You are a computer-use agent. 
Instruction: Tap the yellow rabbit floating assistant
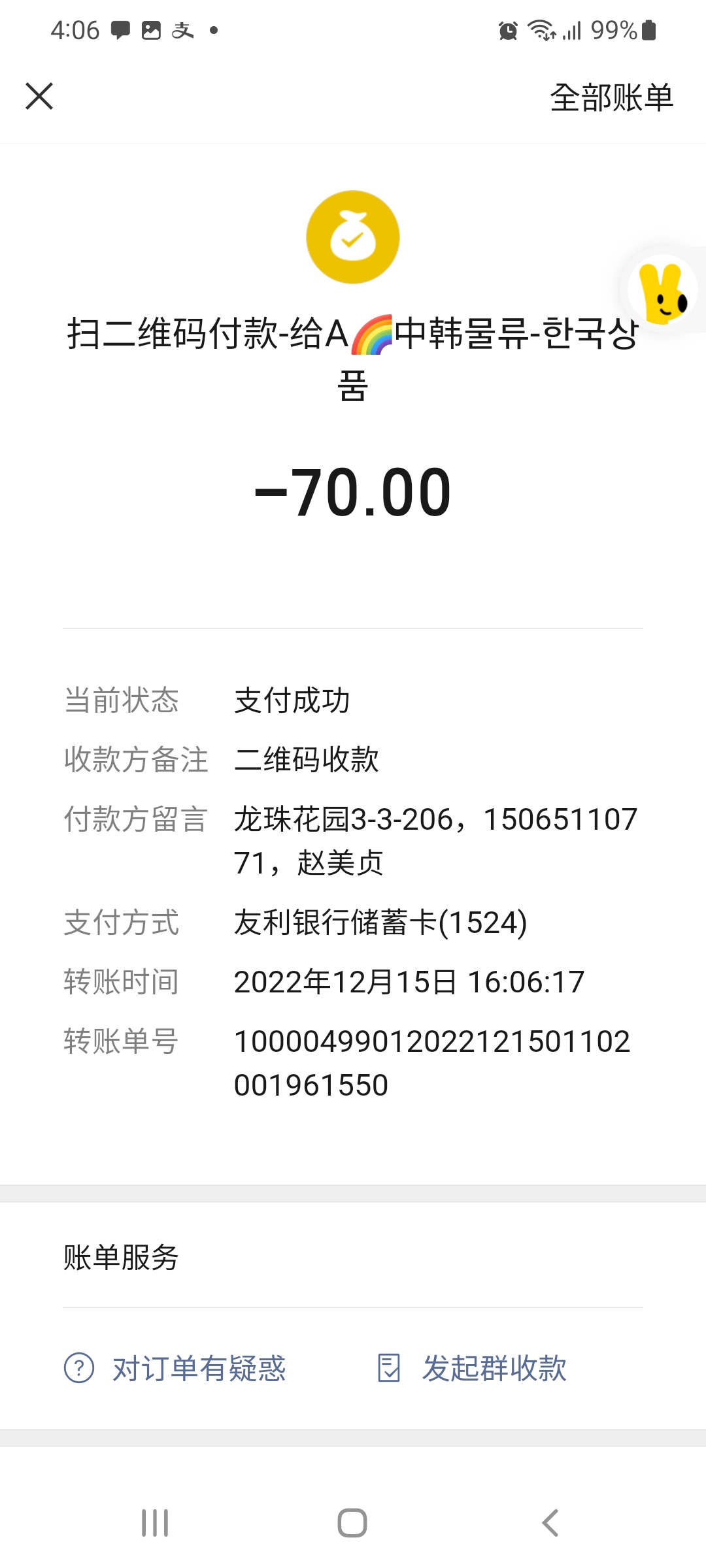(663, 290)
